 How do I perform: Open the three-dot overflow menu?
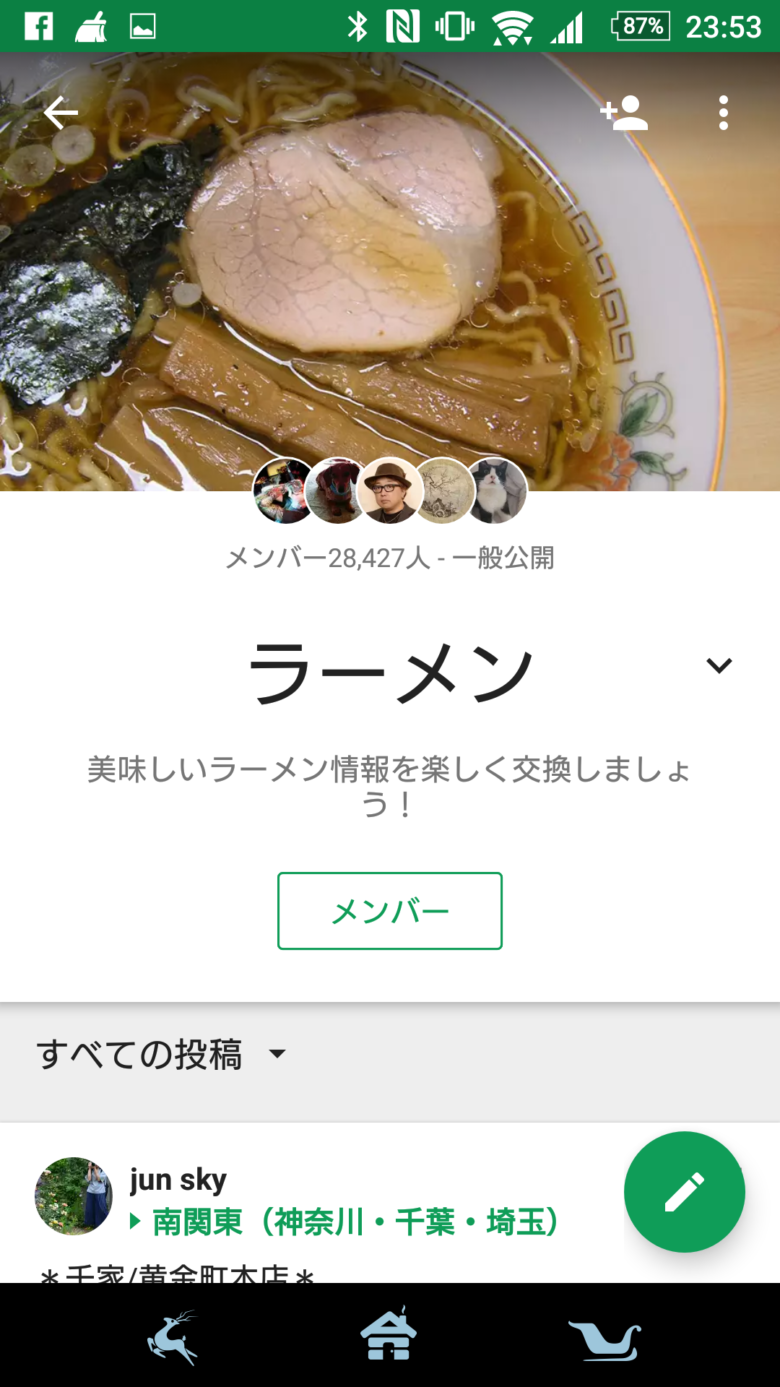click(x=723, y=113)
